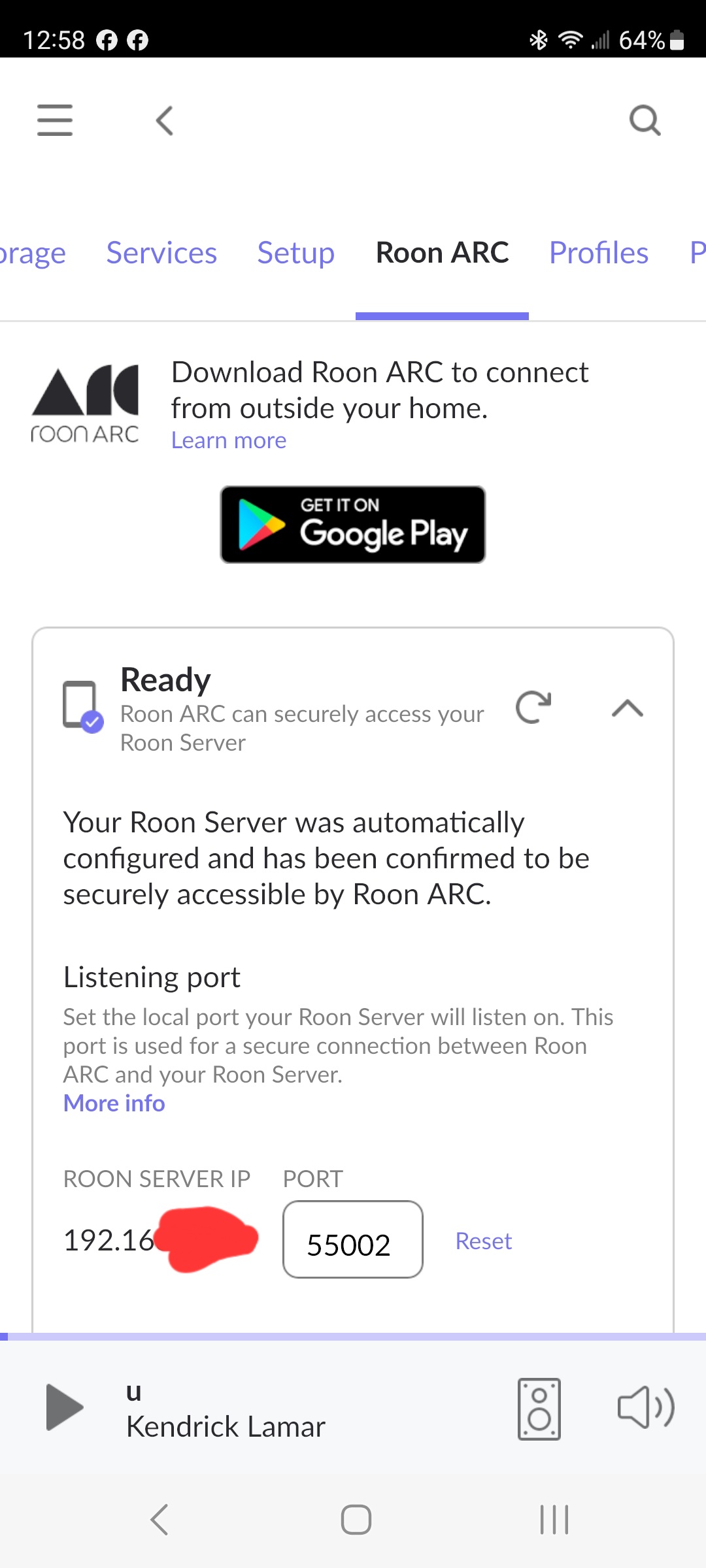Reset the listening port
Image resolution: width=706 pixels, height=1568 pixels.
(484, 1241)
